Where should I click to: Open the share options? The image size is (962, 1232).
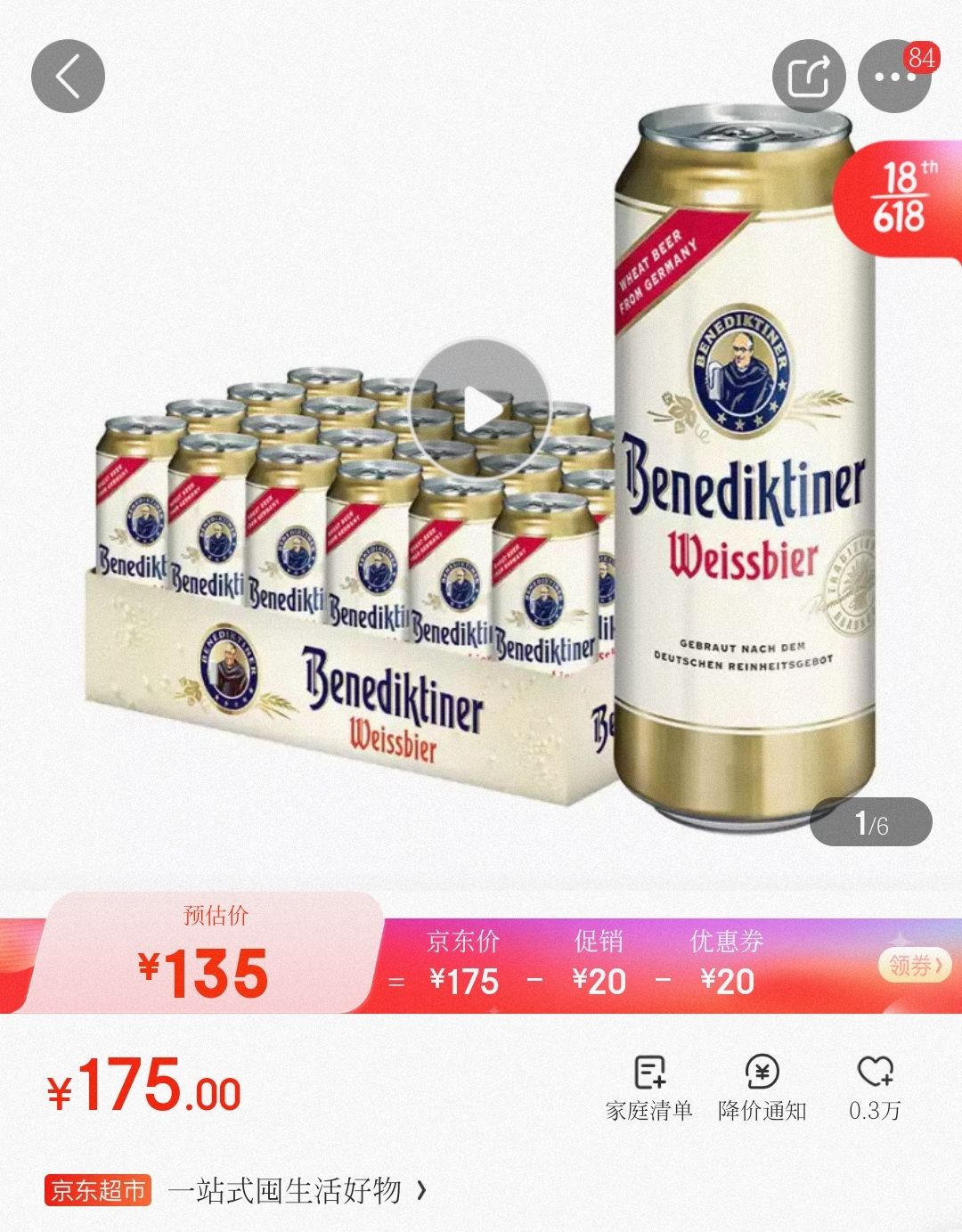(809, 75)
